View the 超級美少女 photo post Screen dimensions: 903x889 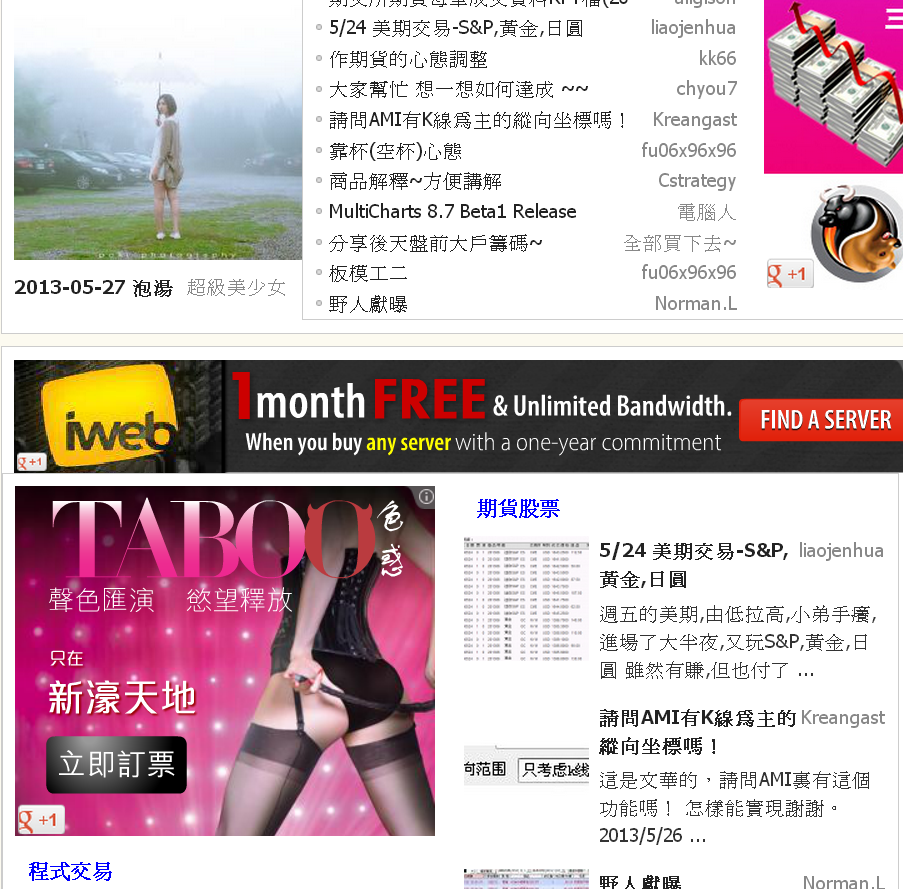pyautogui.click(x=236, y=288)
